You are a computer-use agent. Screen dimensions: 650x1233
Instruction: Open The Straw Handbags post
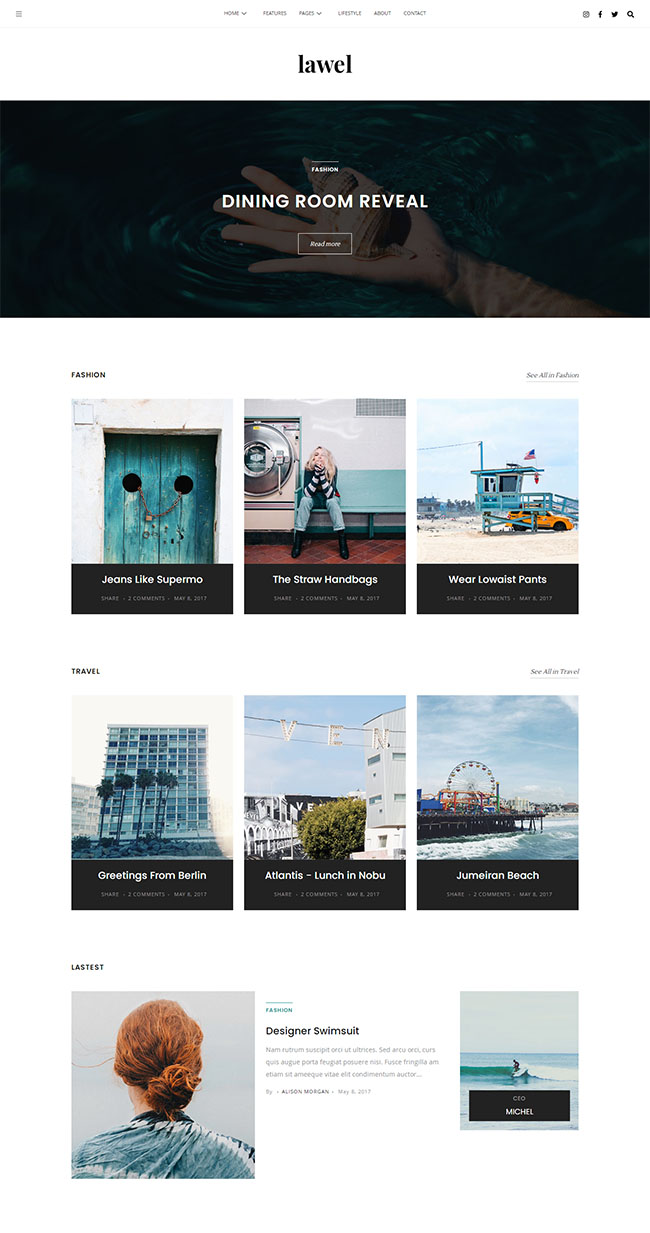[325, 579]
